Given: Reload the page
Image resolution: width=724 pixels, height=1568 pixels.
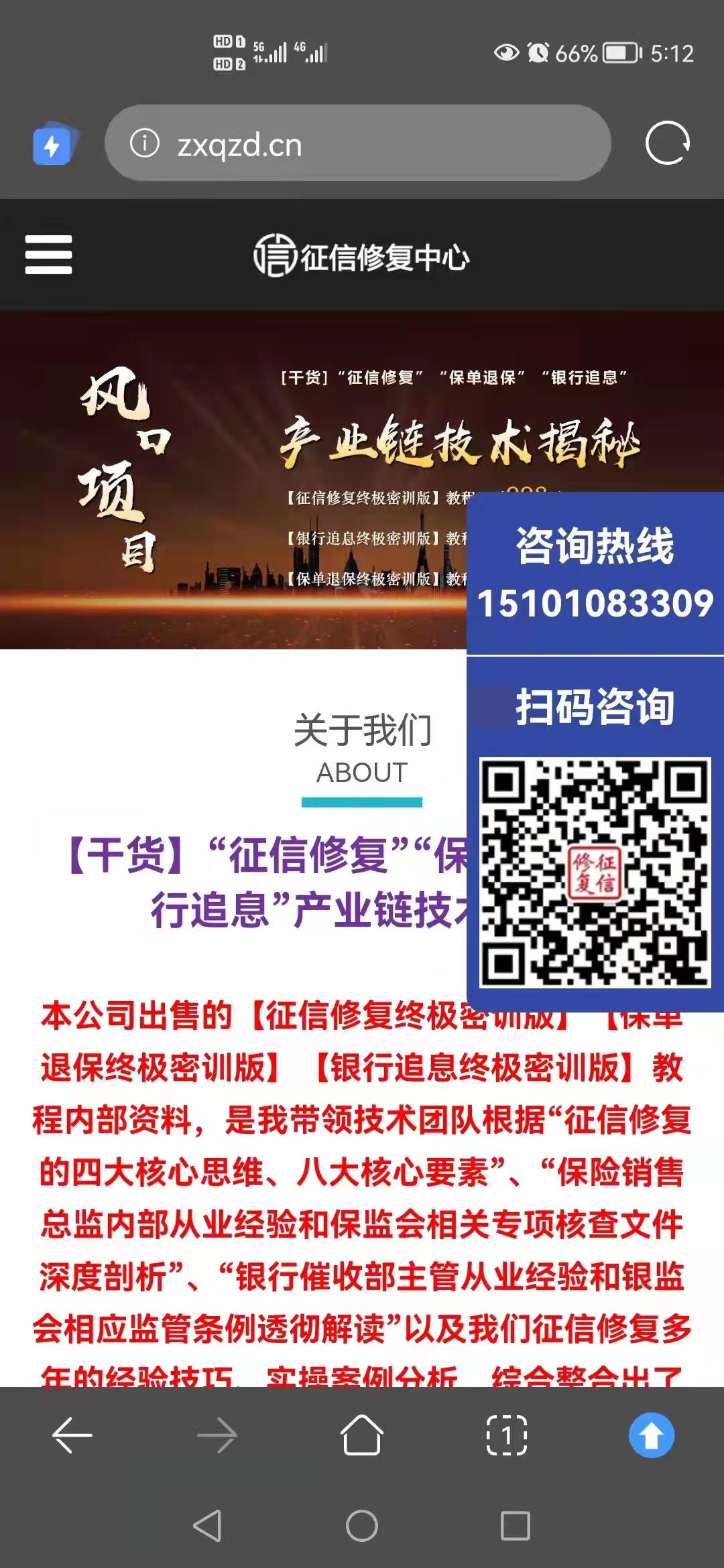Looking at the screenshot, I should pos(667,143).
